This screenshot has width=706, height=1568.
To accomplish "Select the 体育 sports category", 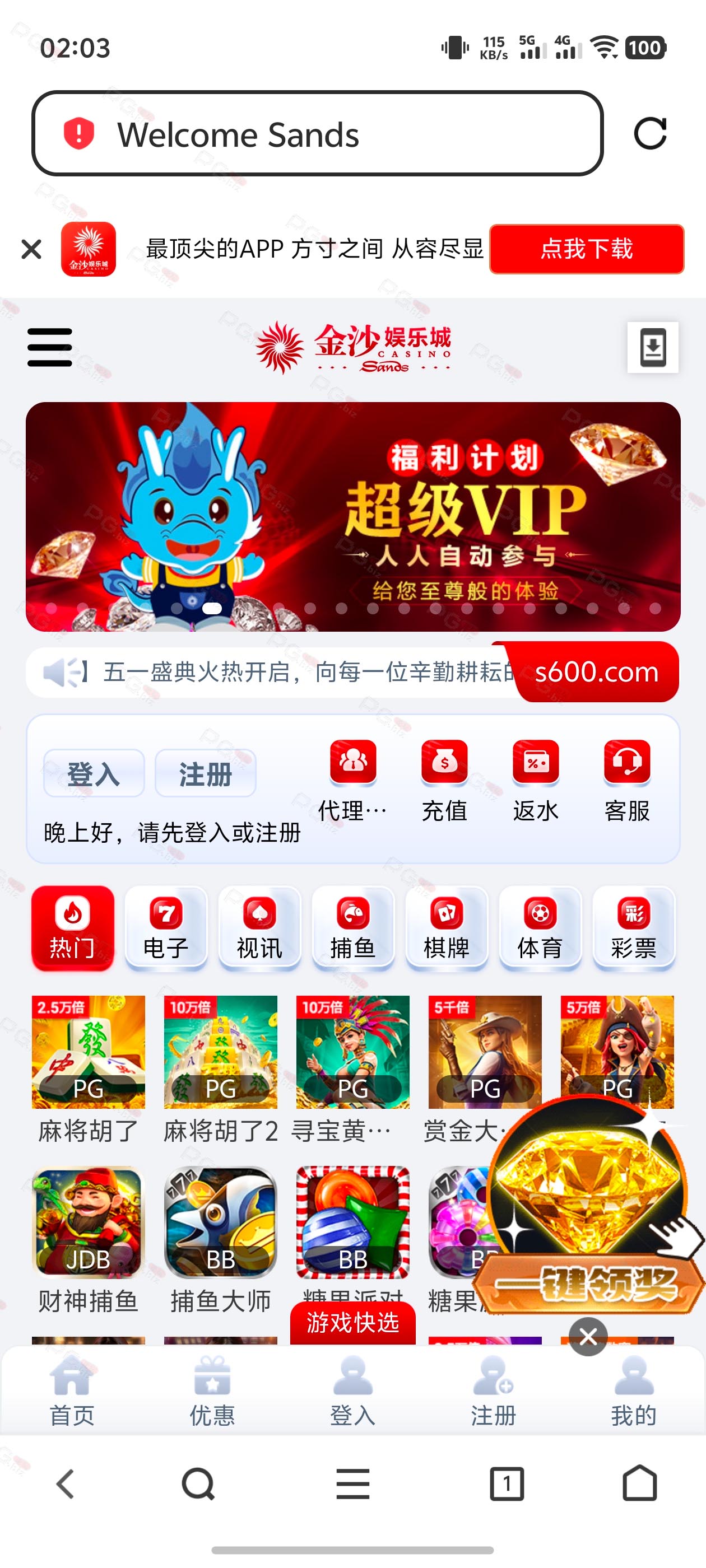I will (540, 928).
